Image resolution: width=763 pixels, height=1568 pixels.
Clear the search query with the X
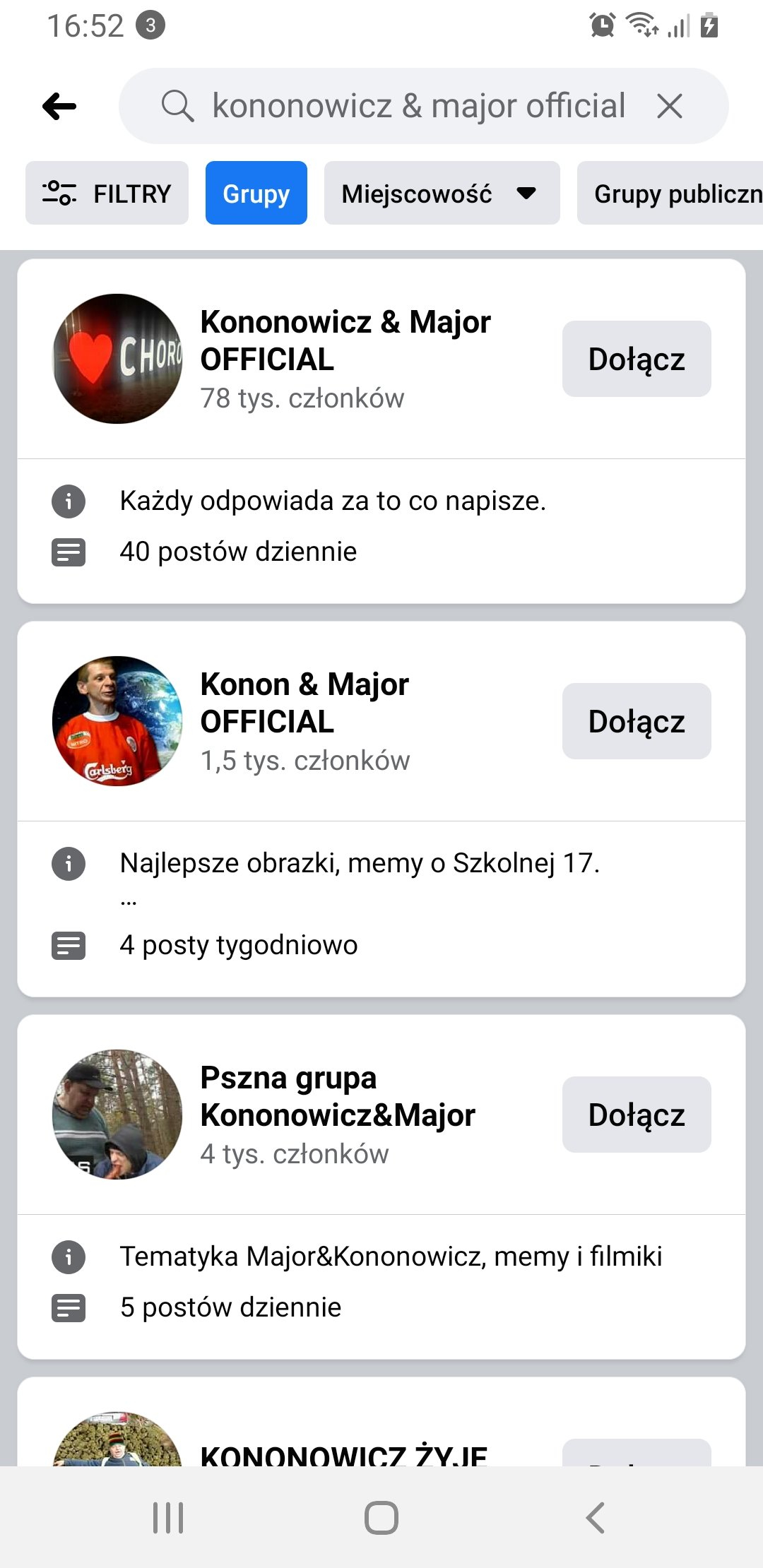click(x=669, y=107)
